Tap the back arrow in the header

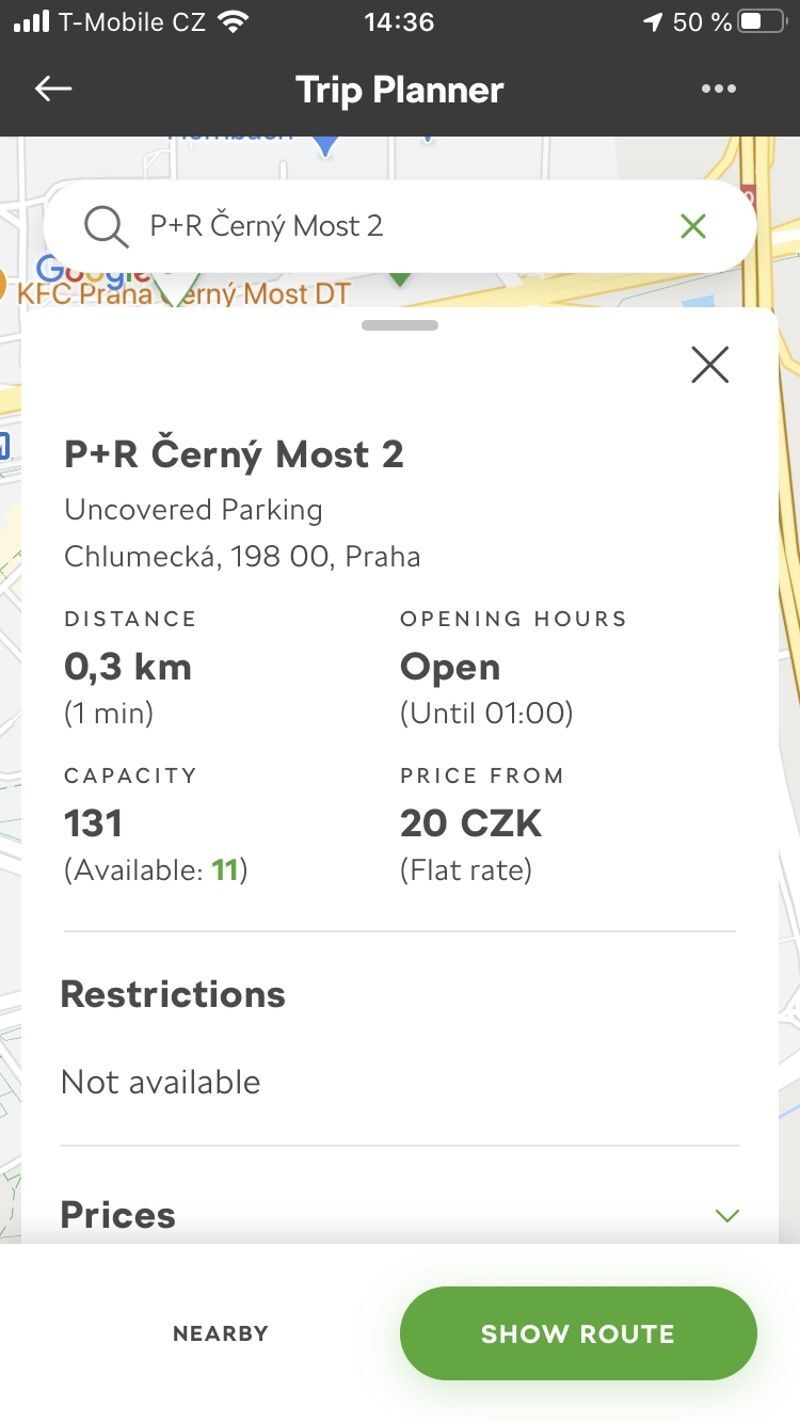point(52,88)
